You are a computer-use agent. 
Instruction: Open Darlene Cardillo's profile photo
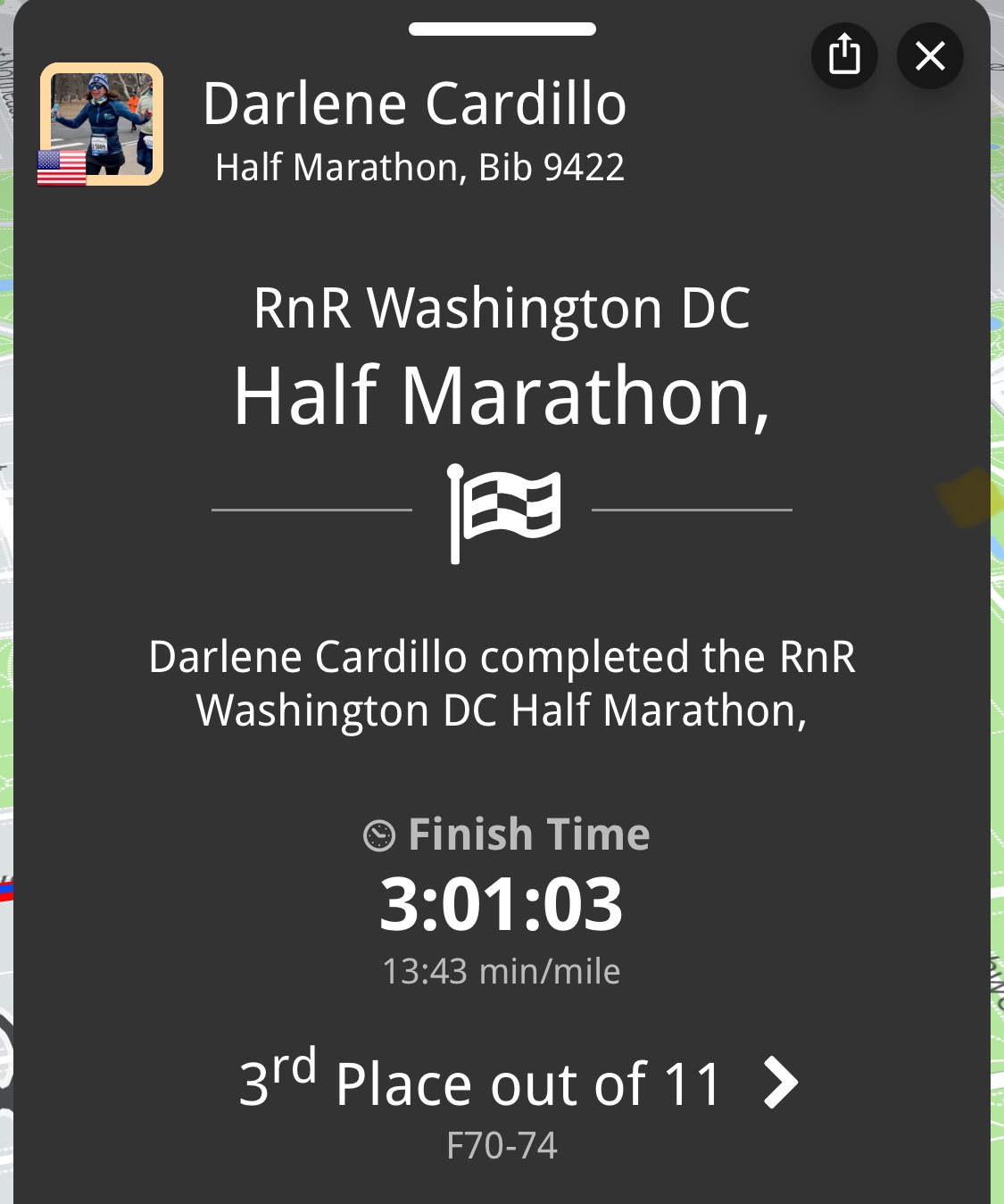pyautogui.click(x=101, y=124)
